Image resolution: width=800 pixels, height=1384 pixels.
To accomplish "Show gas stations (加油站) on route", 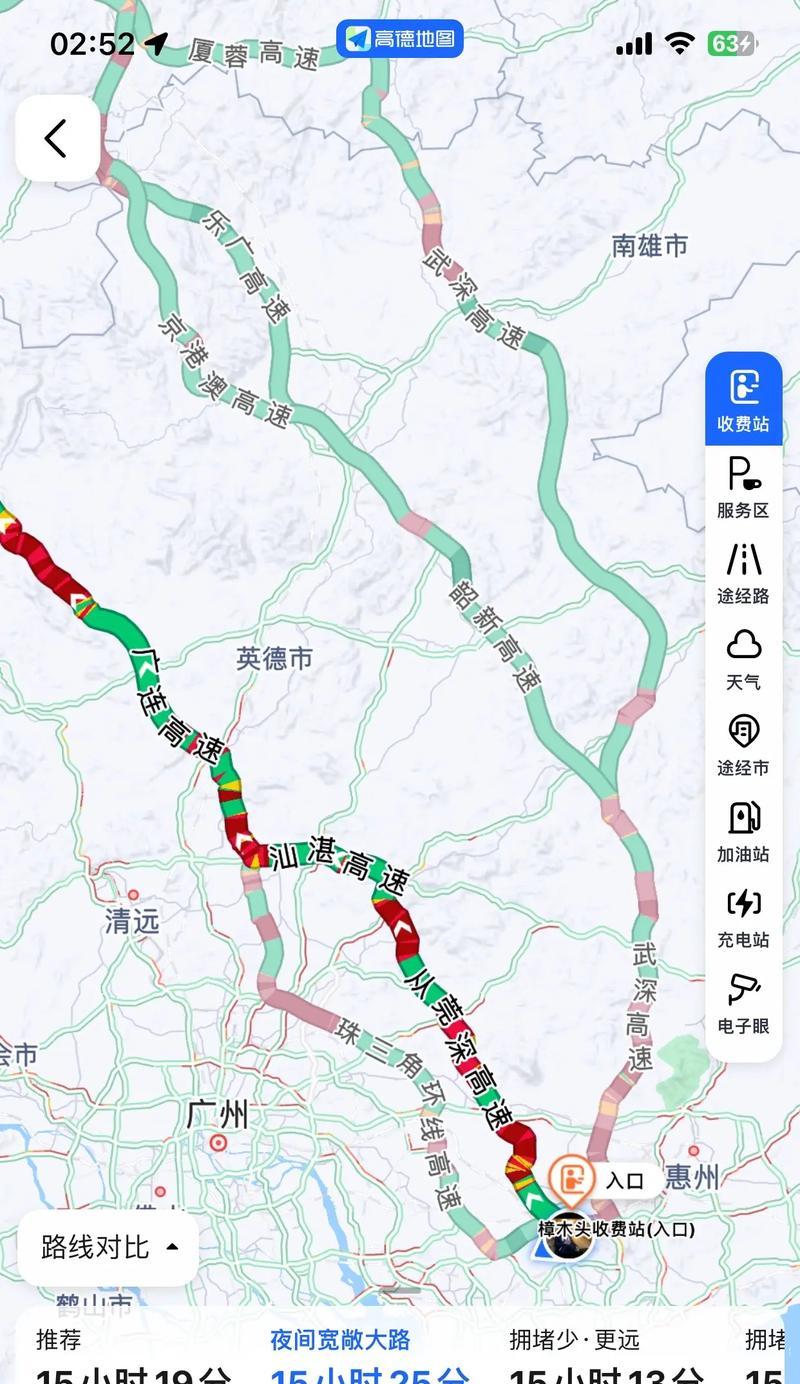I will (743, 831).
